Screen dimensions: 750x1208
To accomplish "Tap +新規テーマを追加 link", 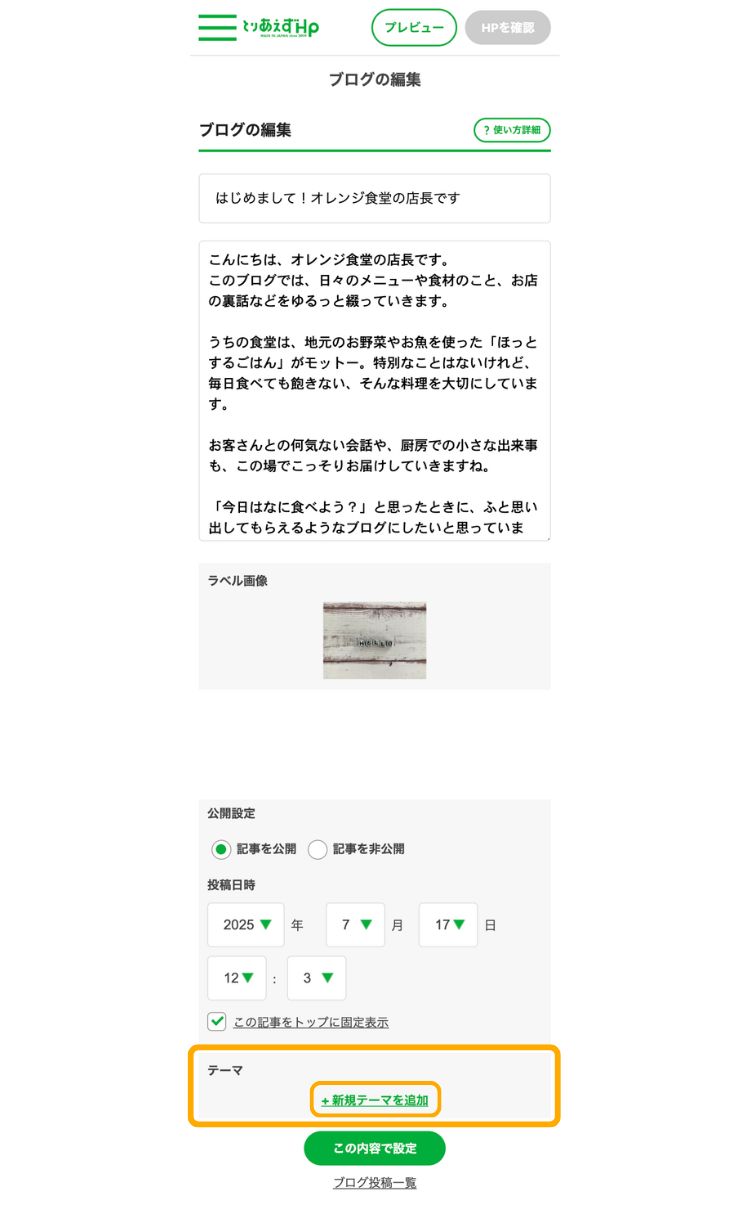I will point(374,1100).
